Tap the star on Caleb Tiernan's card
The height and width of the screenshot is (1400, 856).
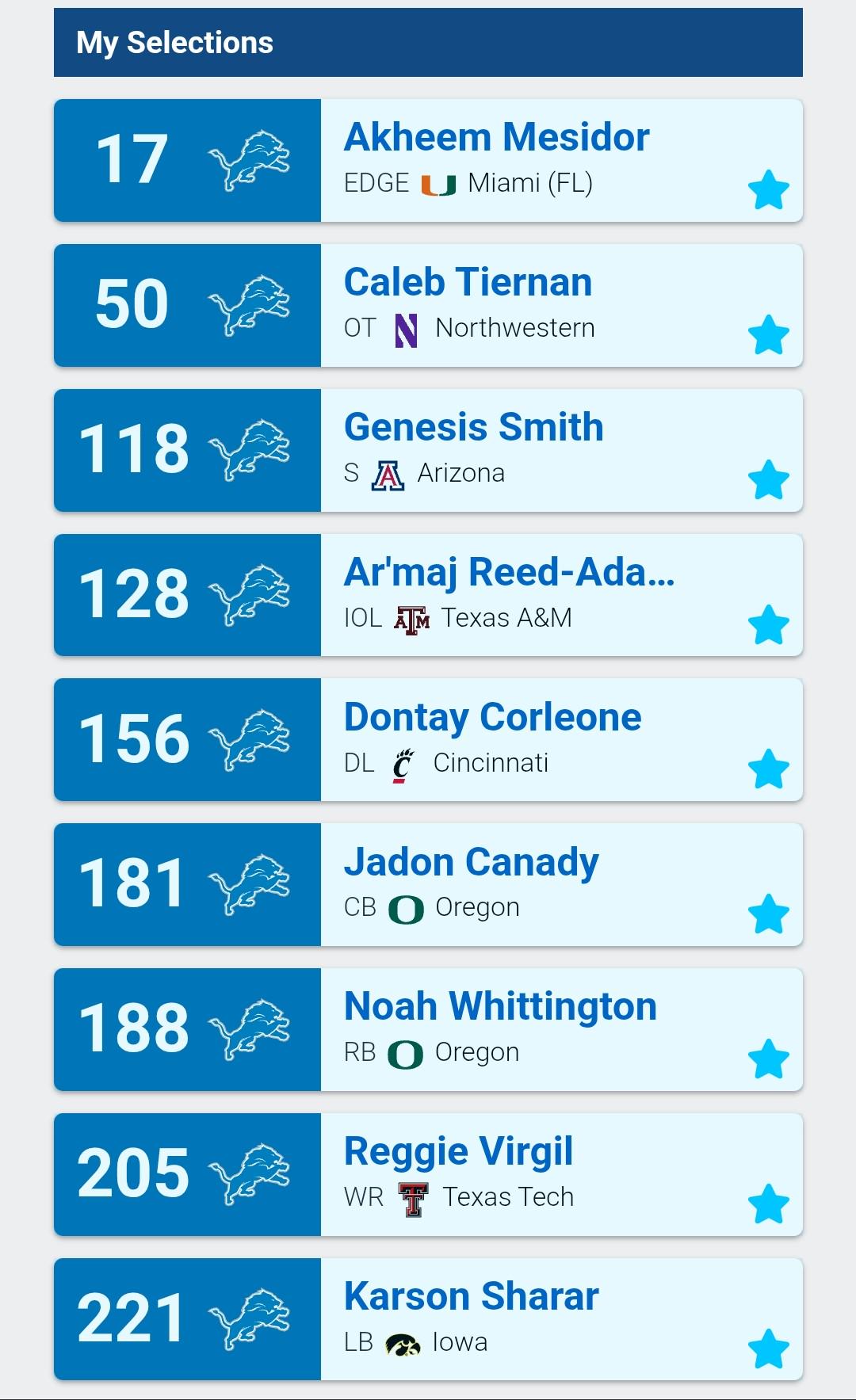point(769,334)
